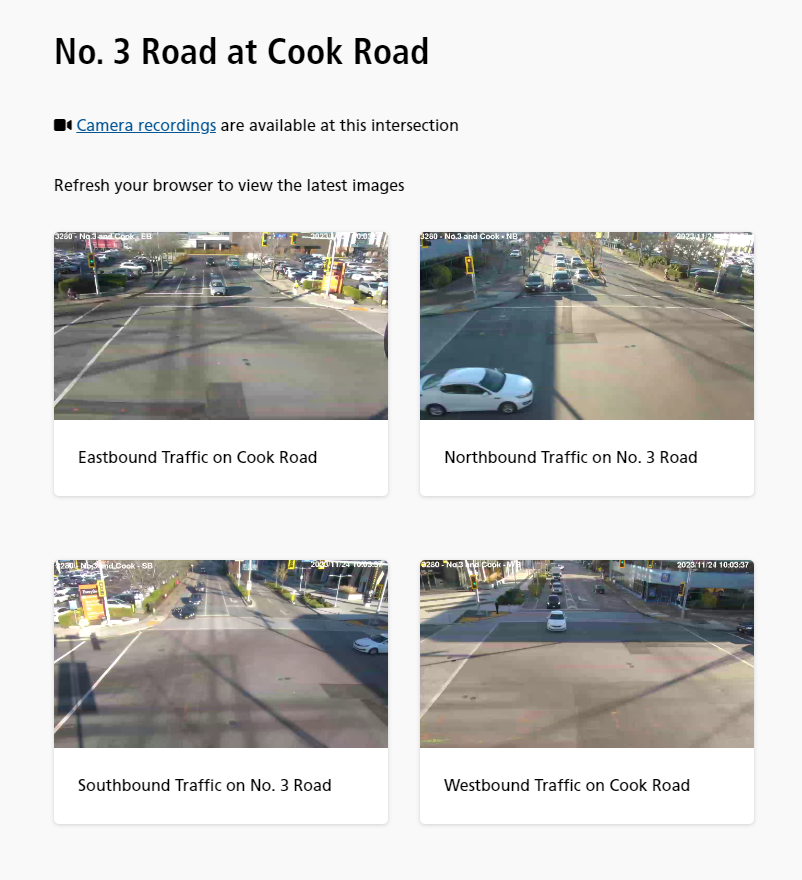View Northbound Traffic on No. 3 Road
The height and width of the screenshot is (880, 802).
click(x=586, y=363)
